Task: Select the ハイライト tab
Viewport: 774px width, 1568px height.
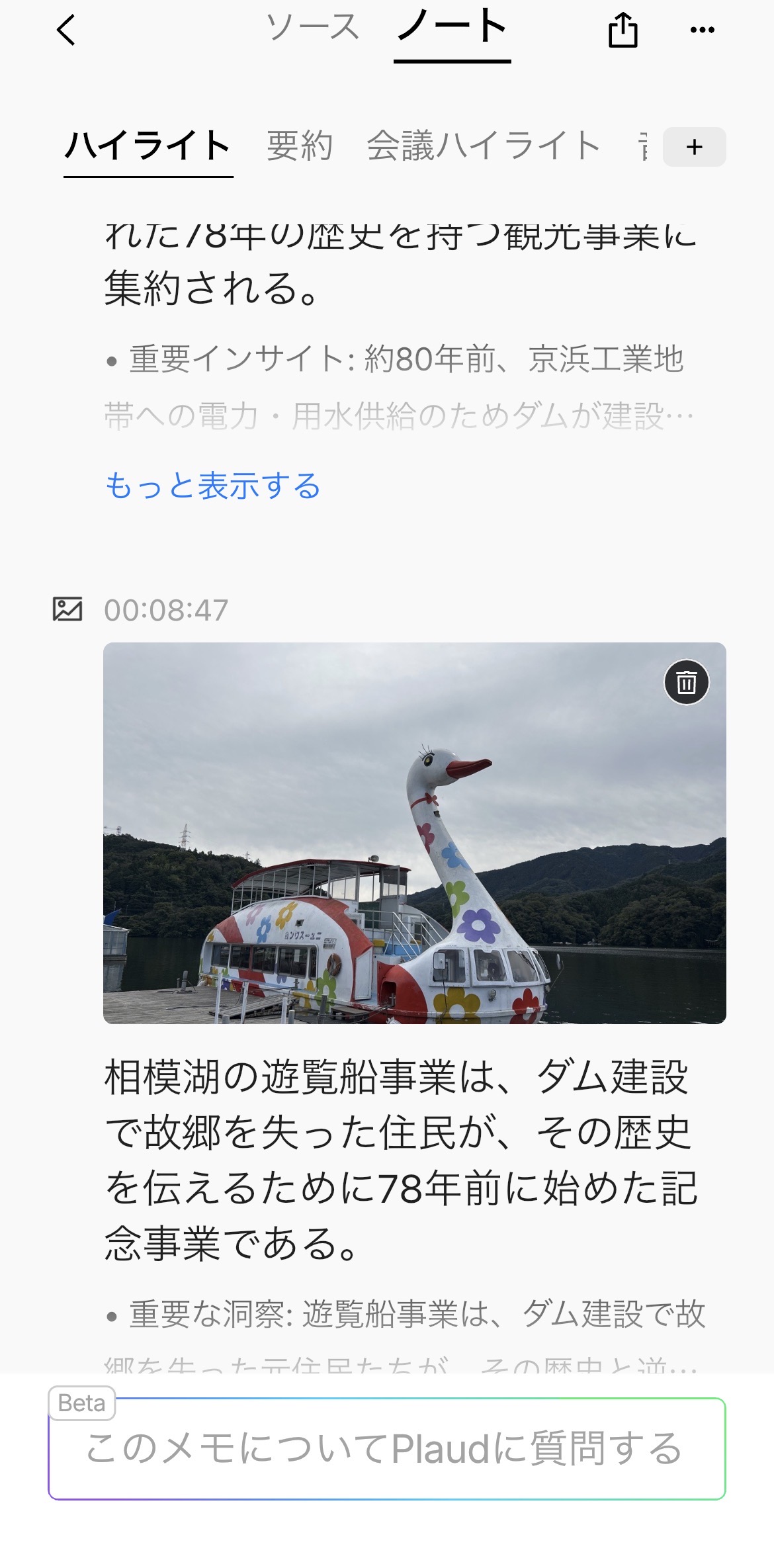Action: point(148,146)
